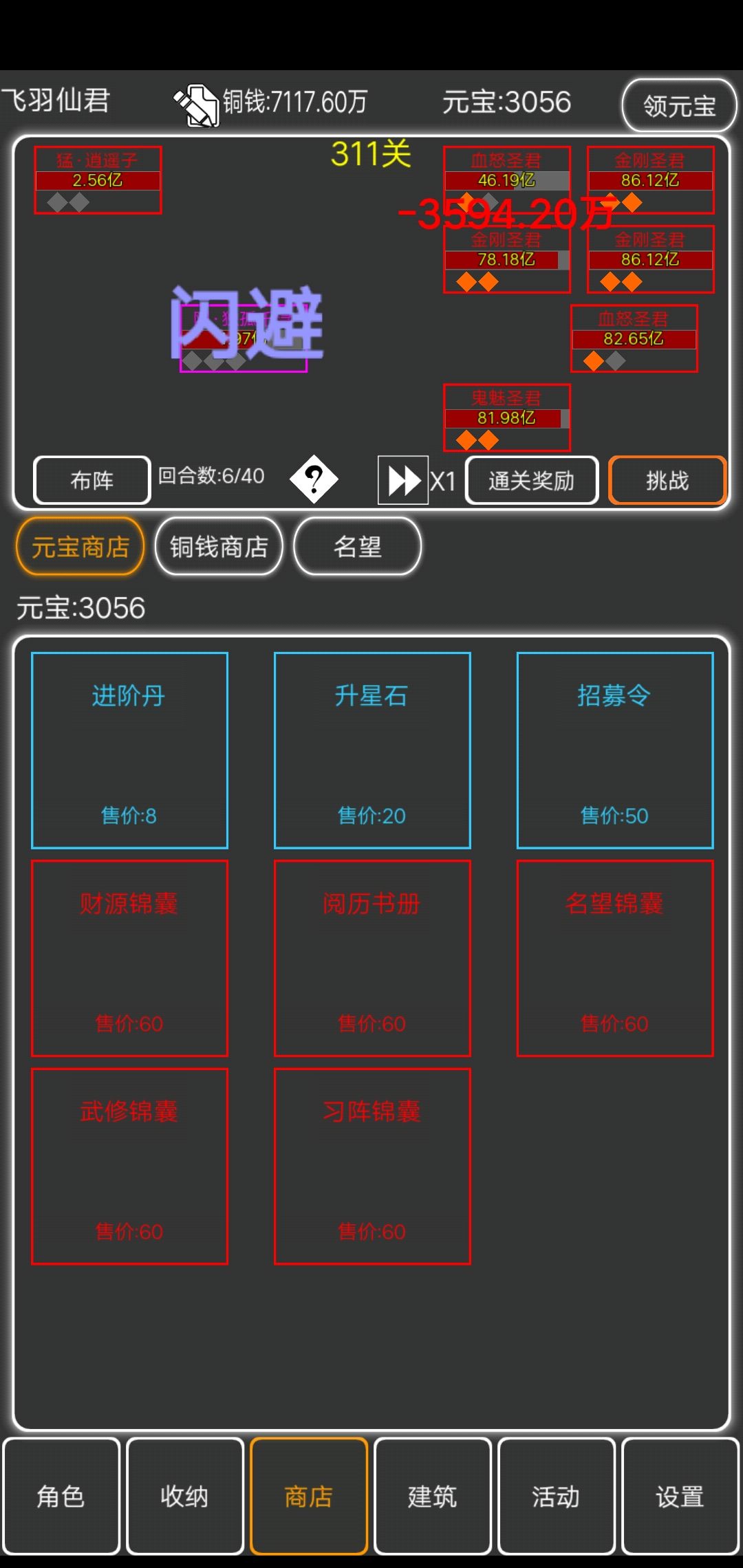This screenshot has height=1568, width=743.
Task: Click the question mark help icon
Action: (314, 480)
